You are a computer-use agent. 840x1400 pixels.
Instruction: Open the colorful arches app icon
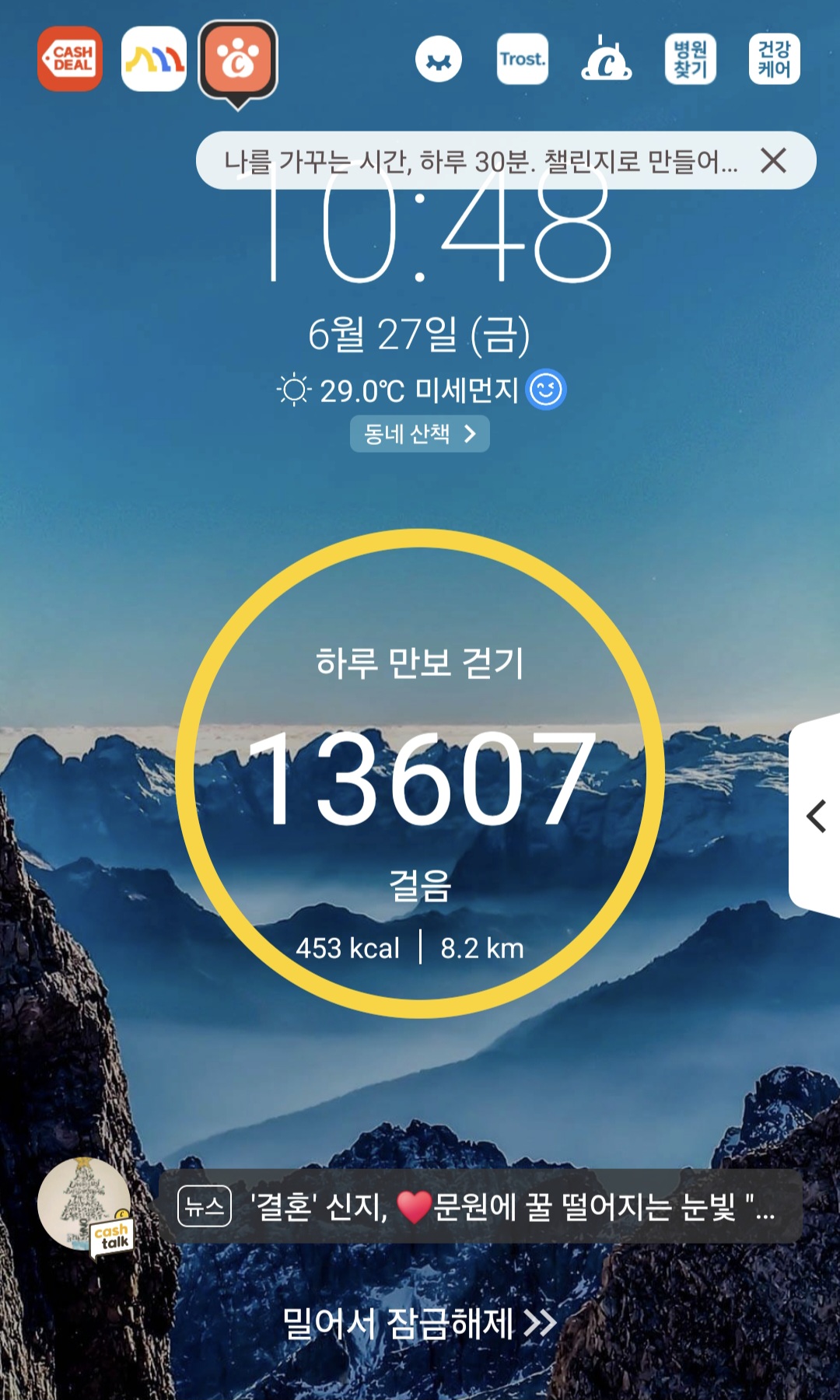click(x=154, y=59)
